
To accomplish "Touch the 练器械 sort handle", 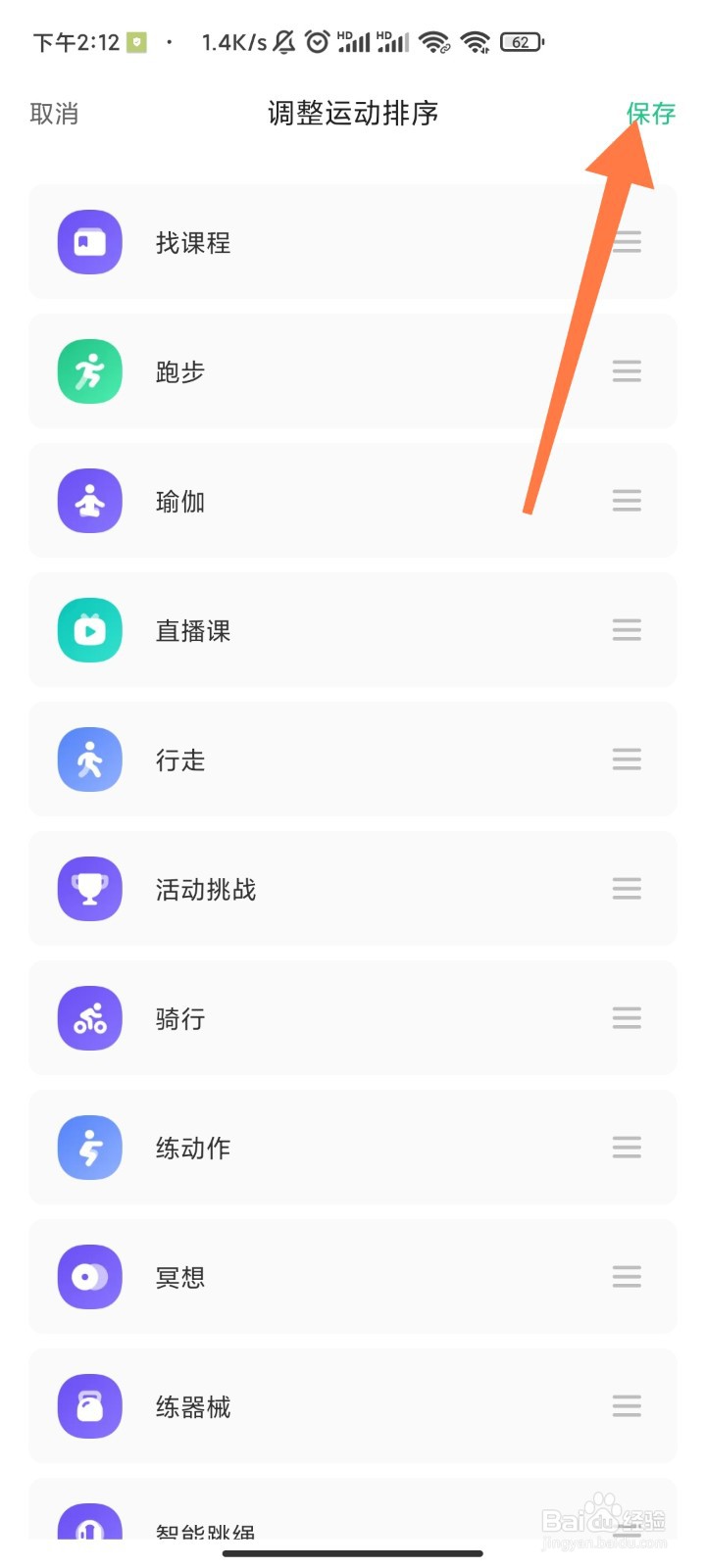I will coord(627,1406).
